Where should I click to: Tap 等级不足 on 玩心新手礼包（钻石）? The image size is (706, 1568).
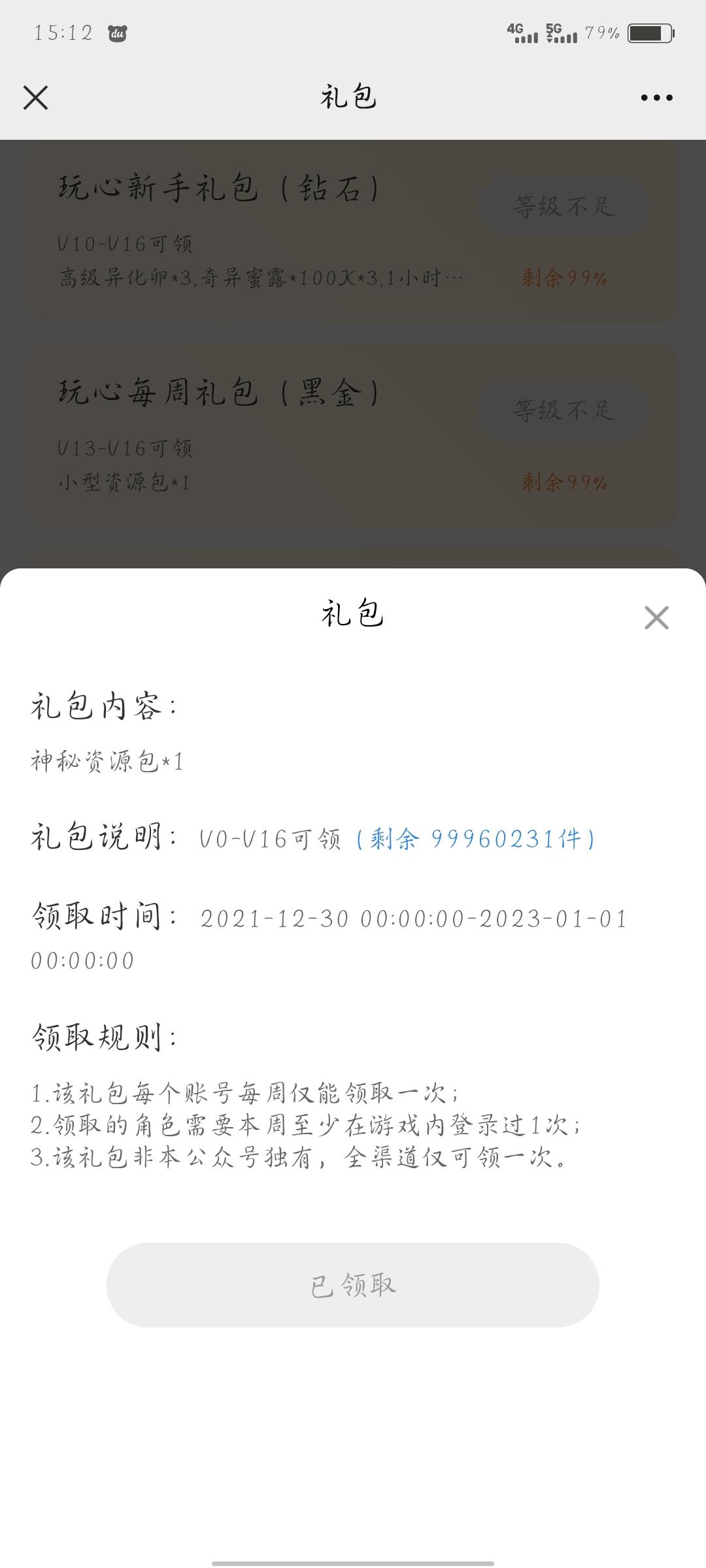(x=564, y=206)
